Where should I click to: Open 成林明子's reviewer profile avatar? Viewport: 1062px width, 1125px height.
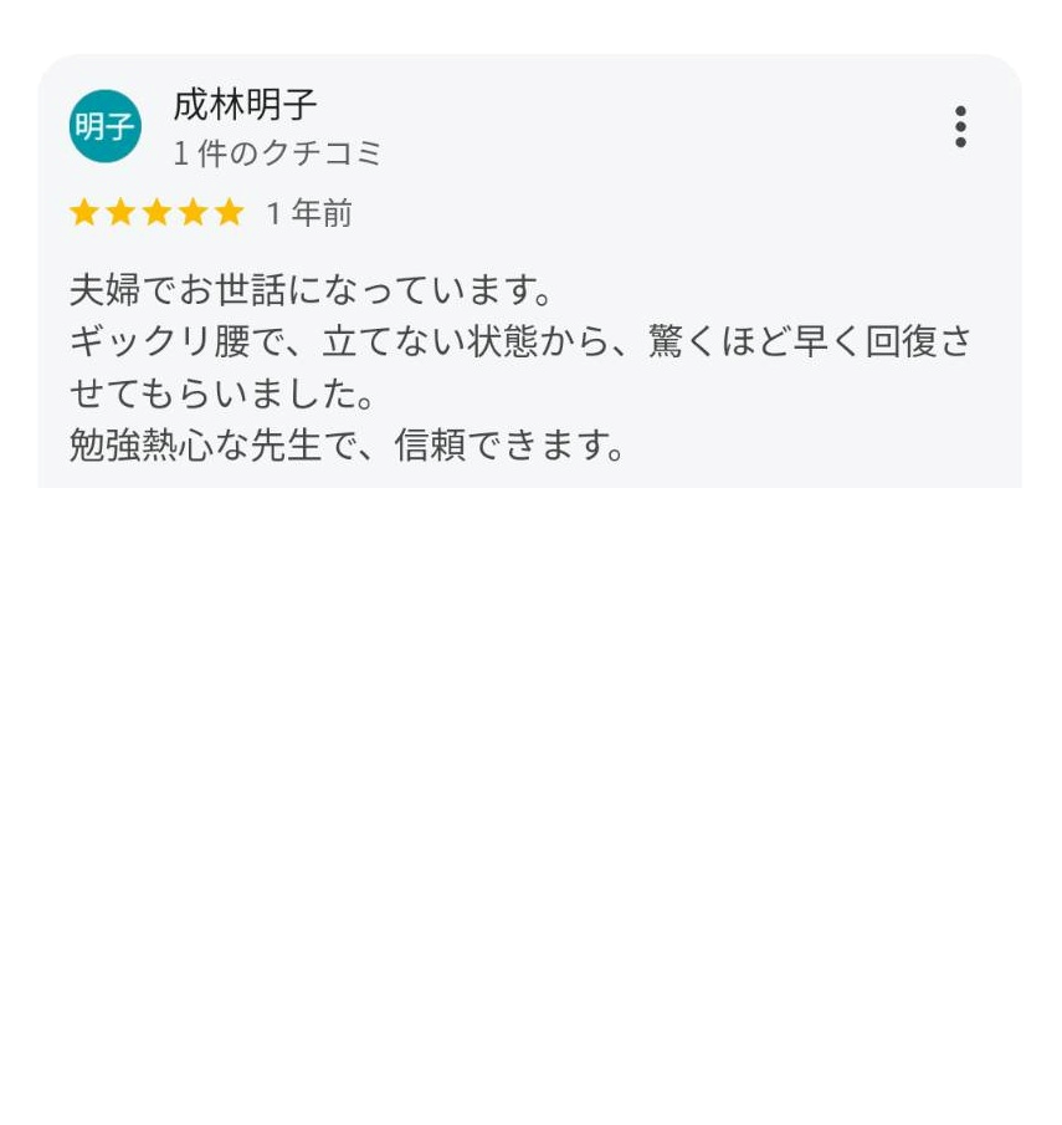pos(105,127)
